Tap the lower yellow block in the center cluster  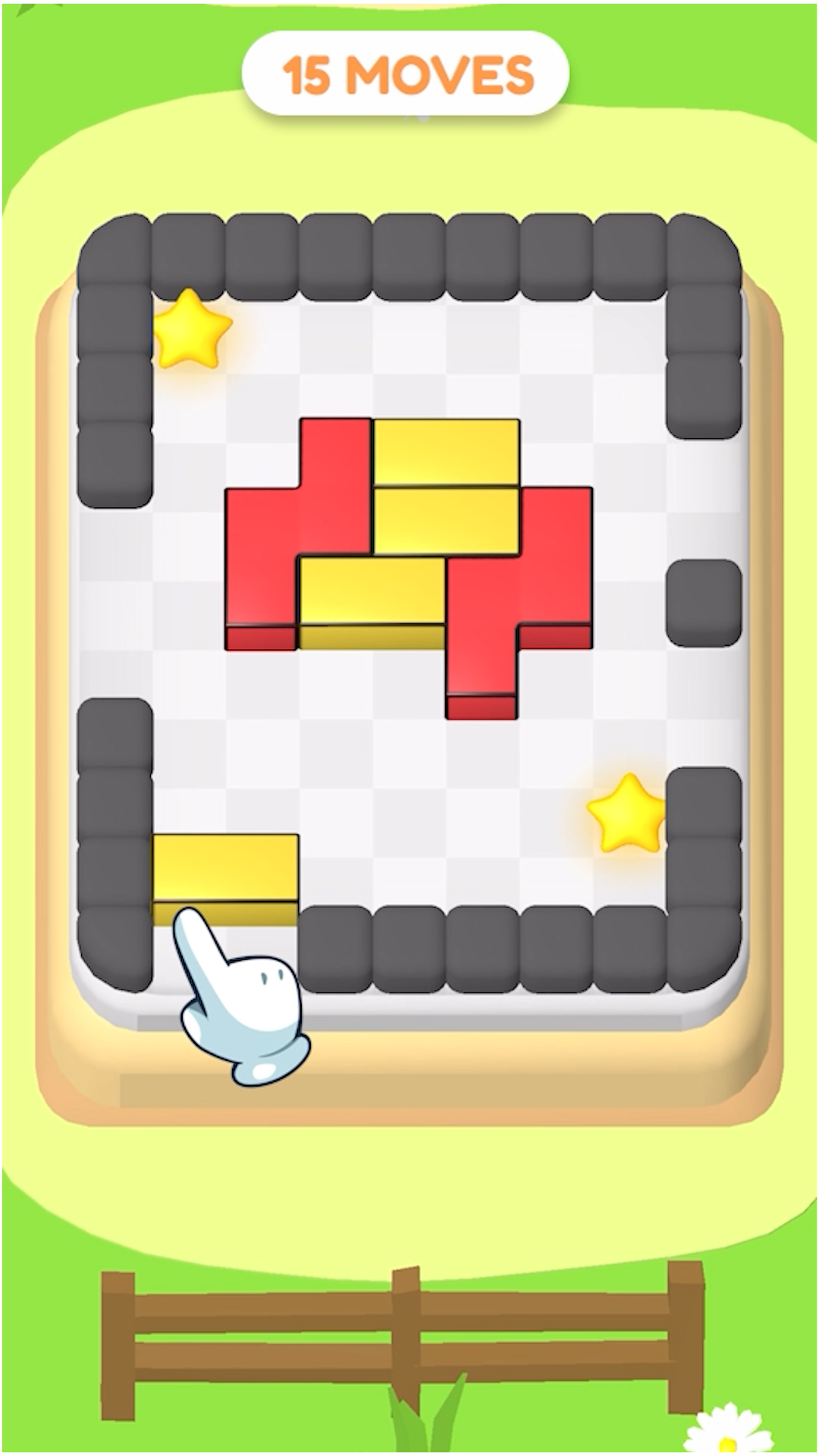[372, 599]
